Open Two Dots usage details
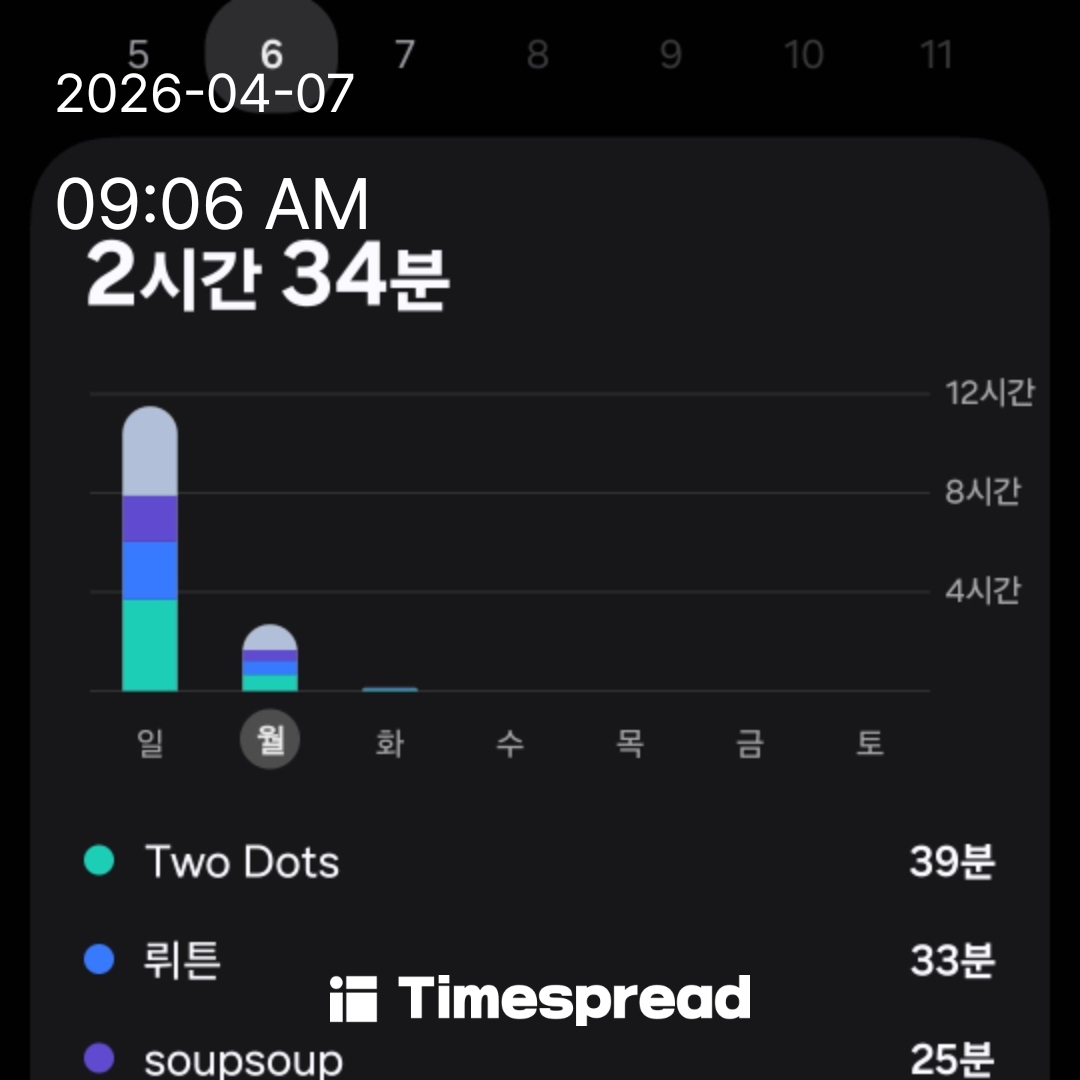 pos(242,861)
